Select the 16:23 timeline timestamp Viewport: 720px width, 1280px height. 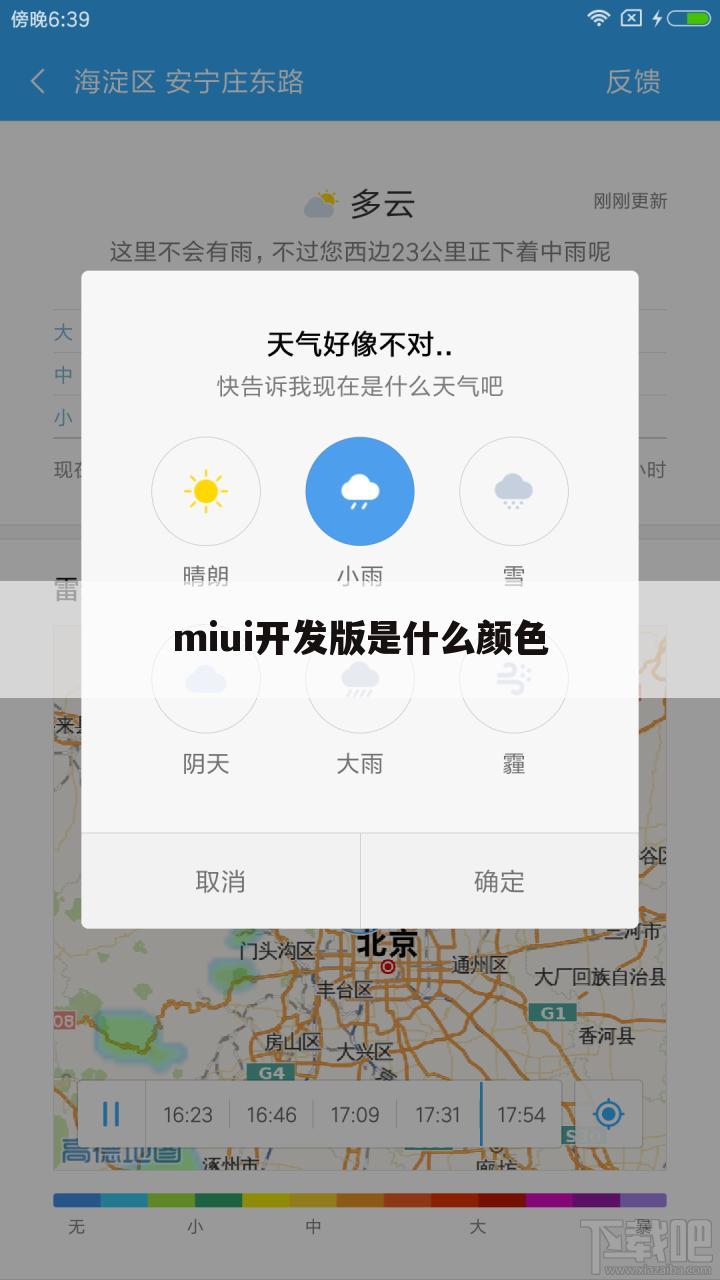(189, 1112)
